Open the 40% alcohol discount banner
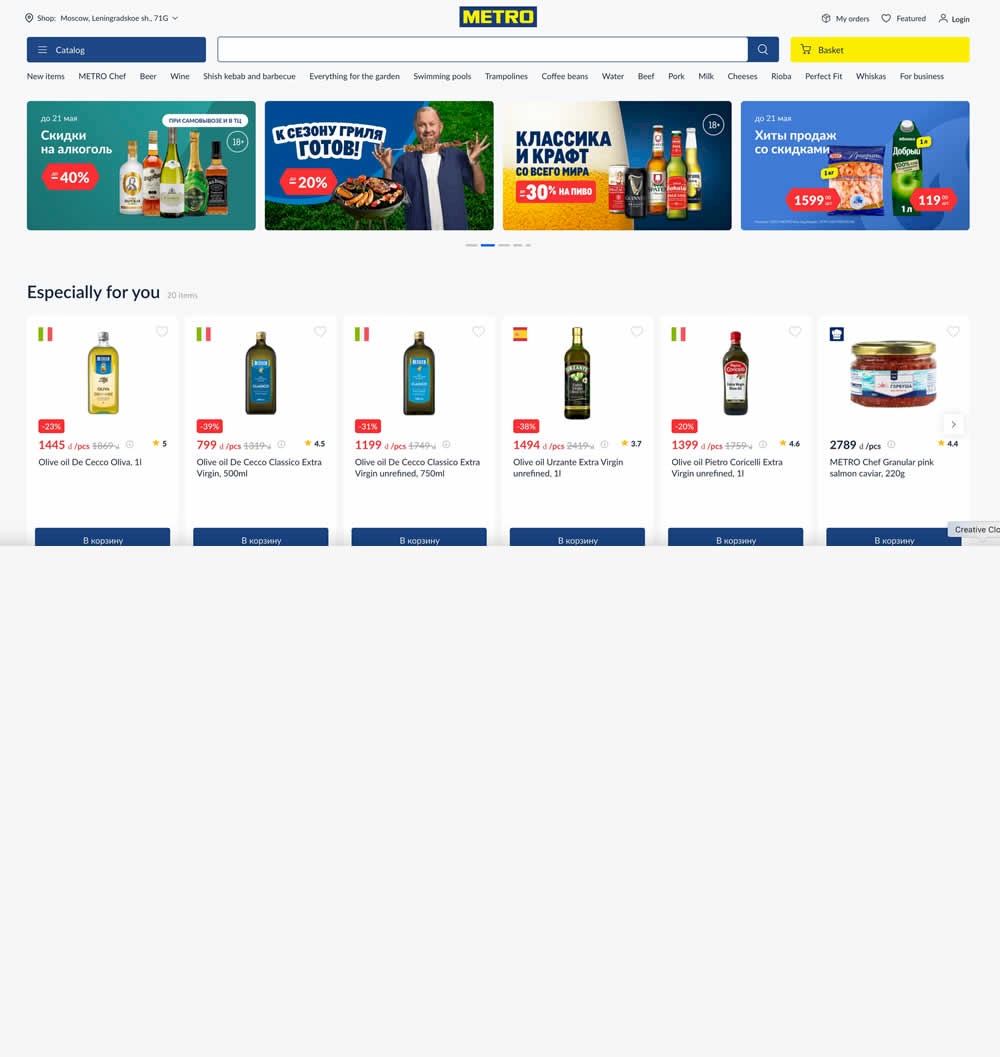The width and height of the screenshot is (1000, 1057). tap(141, 165)
